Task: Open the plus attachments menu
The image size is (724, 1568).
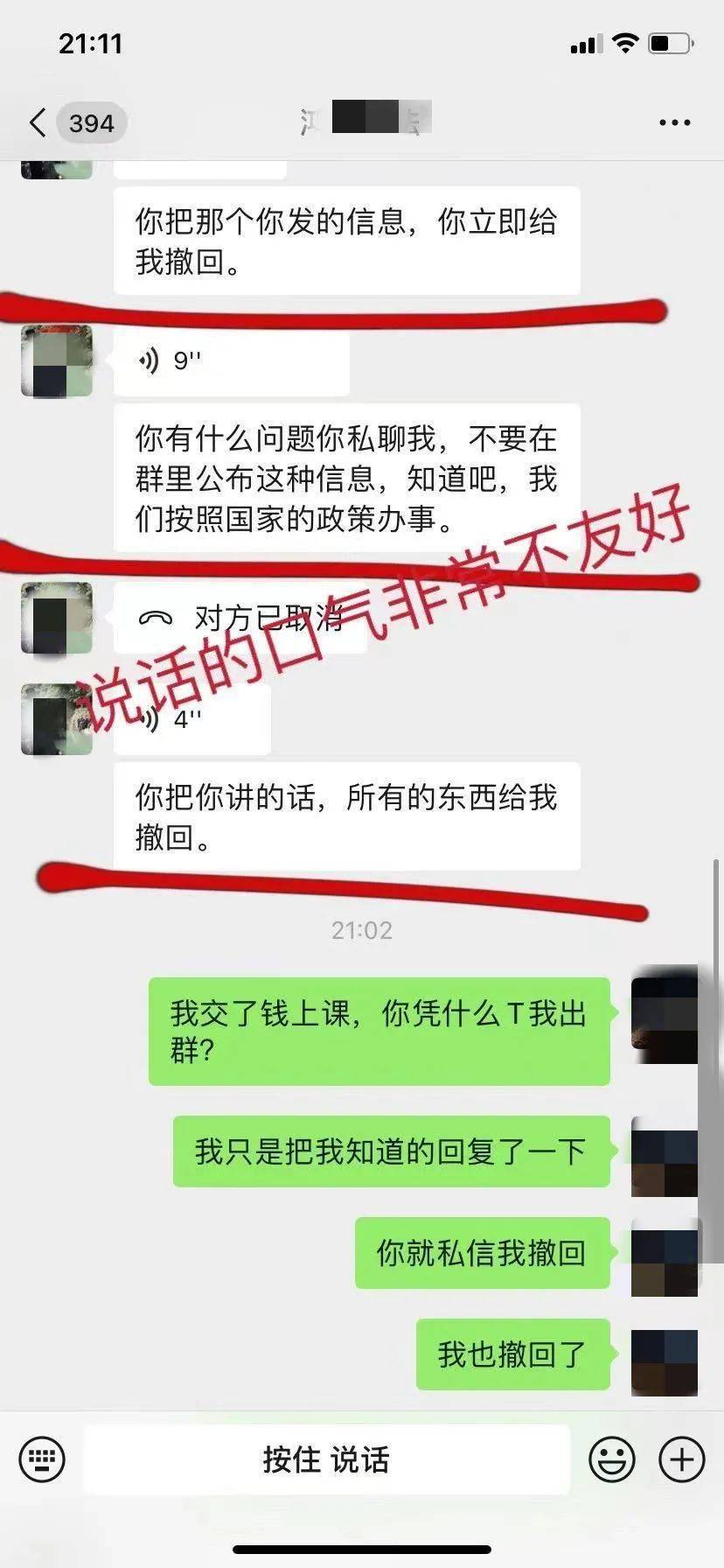Action: point(681,1459)
